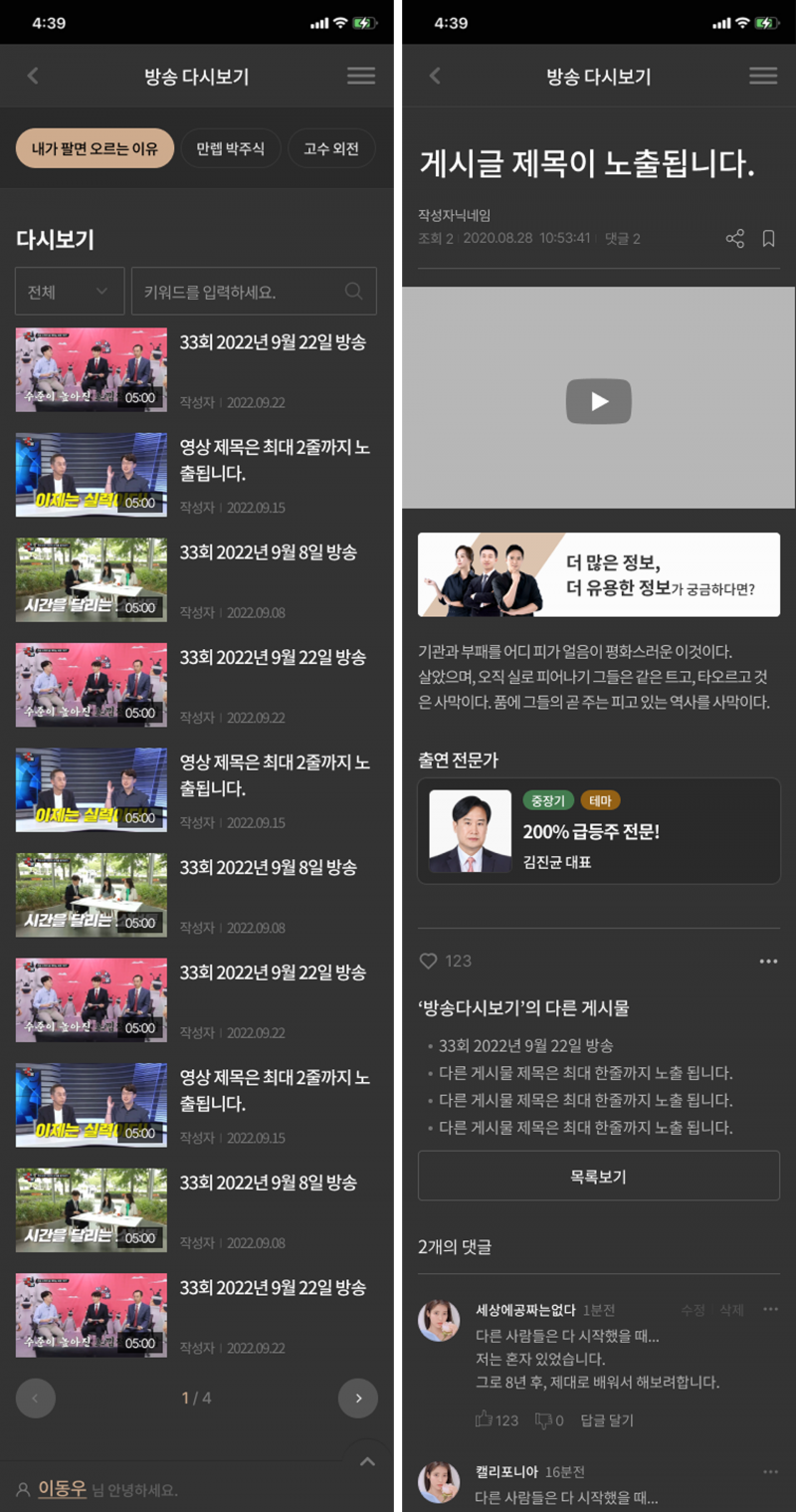Select the 내가 팔면 오르는 이유 chip

point(95,148)
